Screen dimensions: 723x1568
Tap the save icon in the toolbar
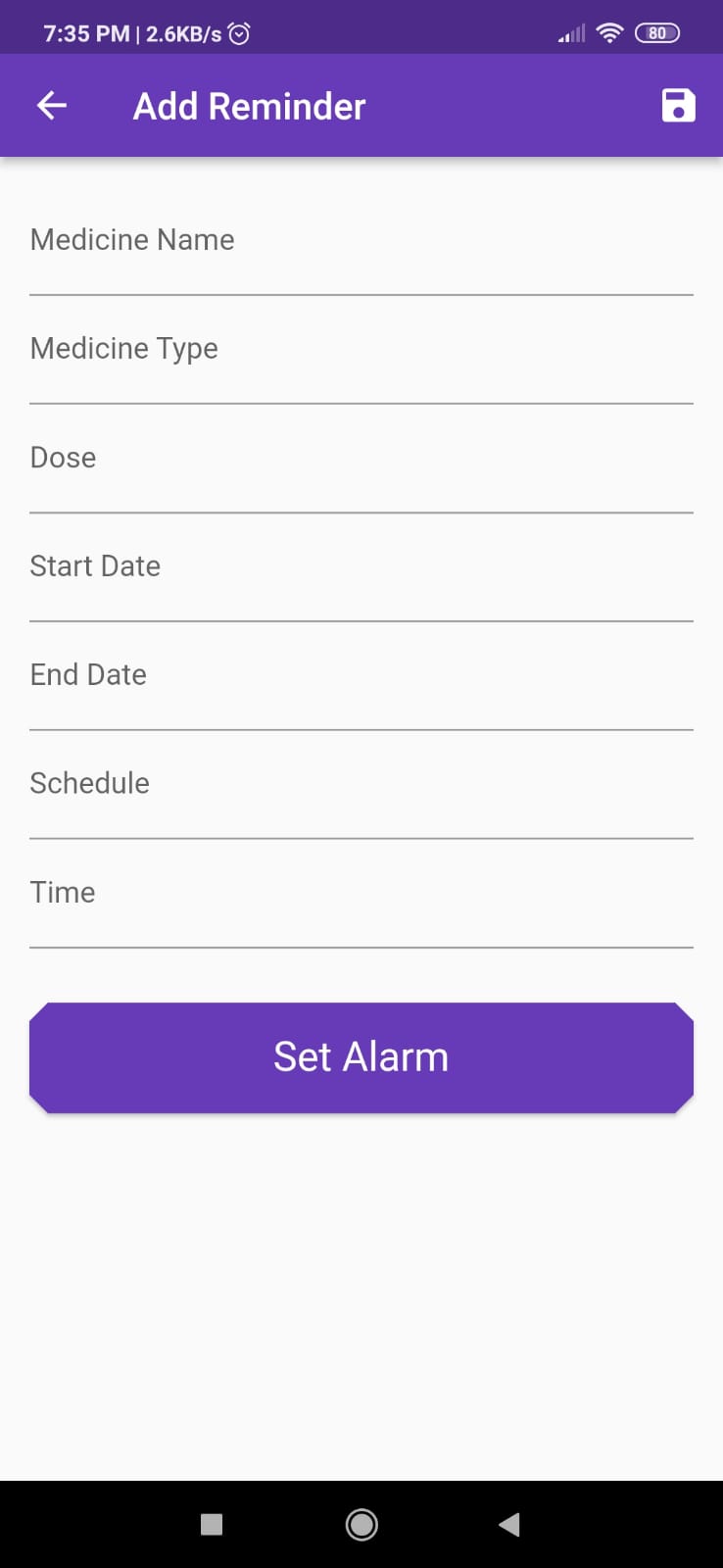[678, 105]
